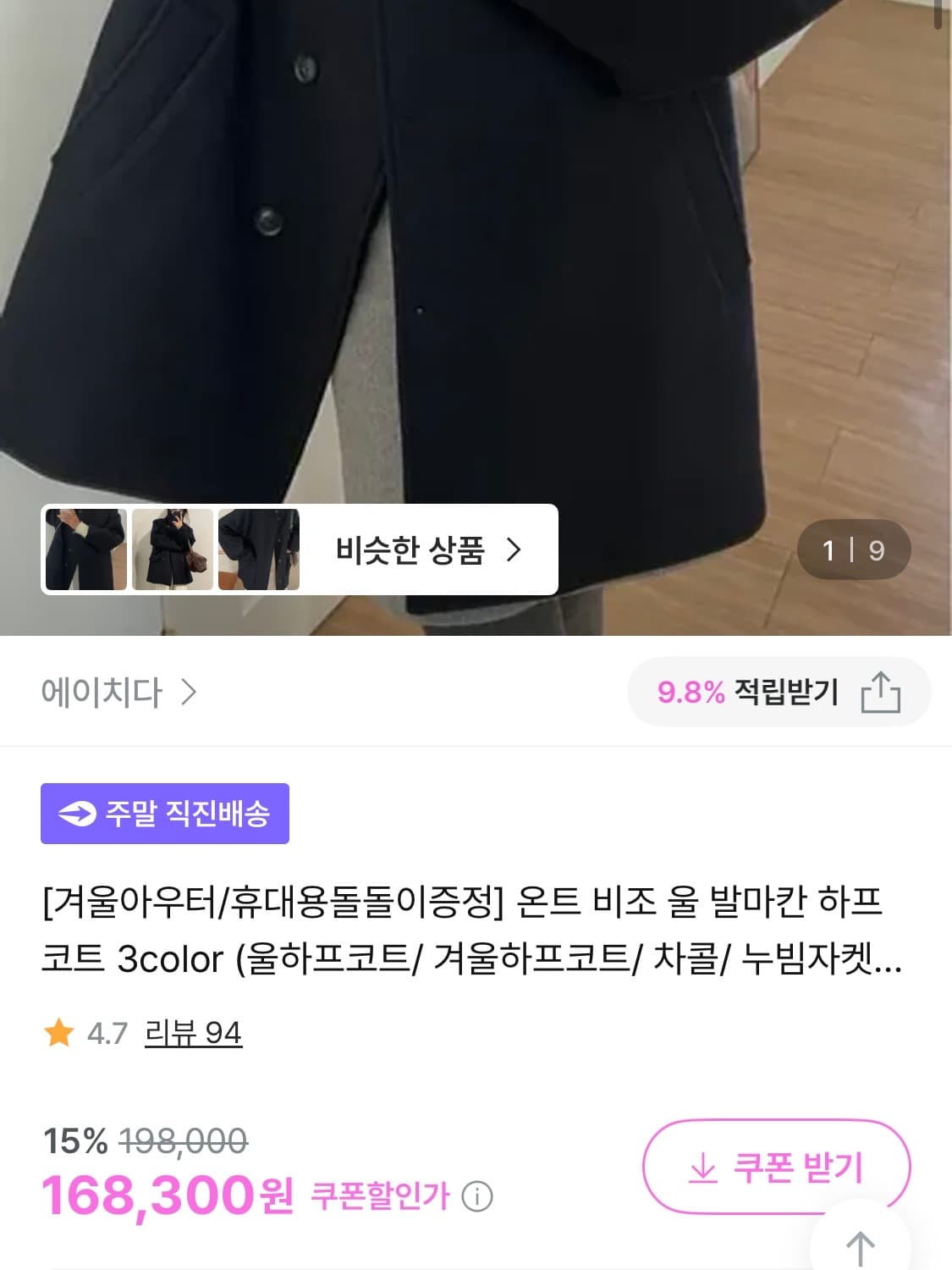Select the first similar product thumbnail

(85, 549)
